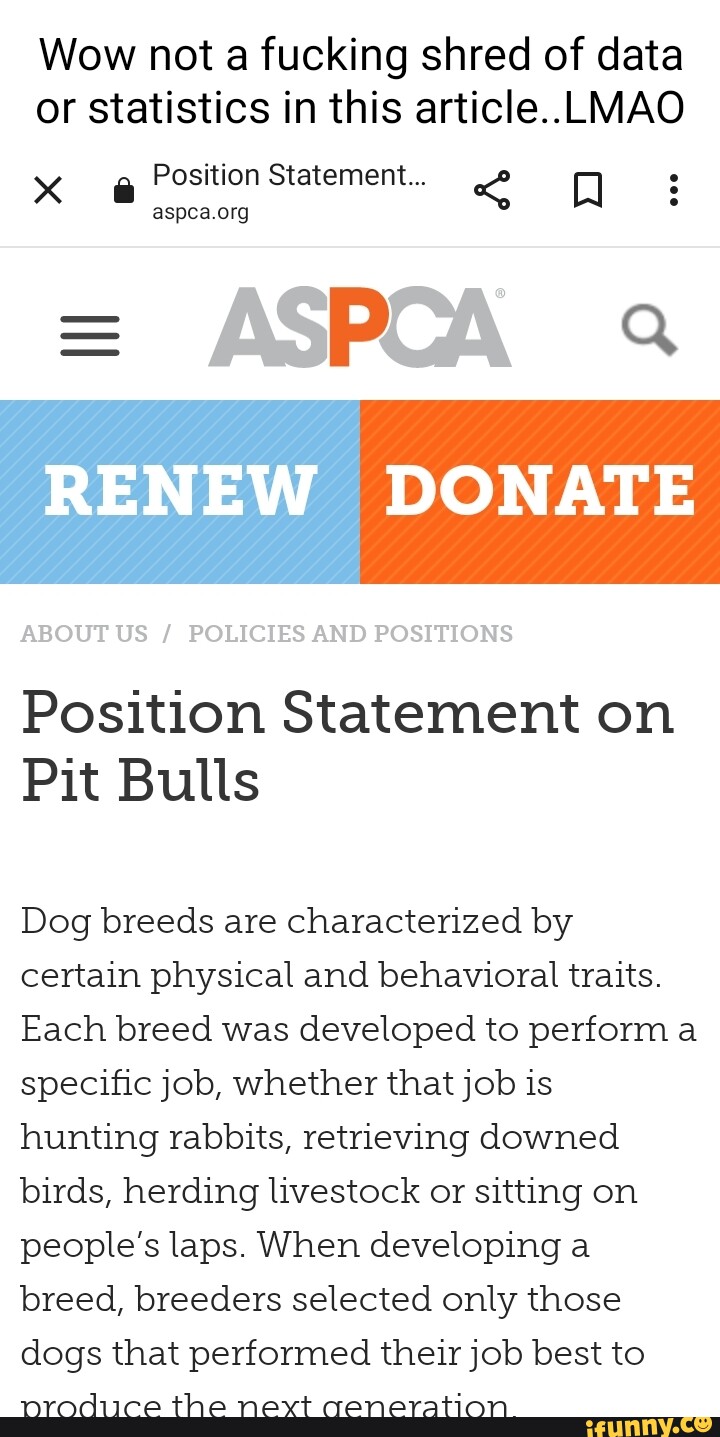Open Policies and Positions breadcrumb link
This screenshot has width=720, height=1437.
coord(350,634)
